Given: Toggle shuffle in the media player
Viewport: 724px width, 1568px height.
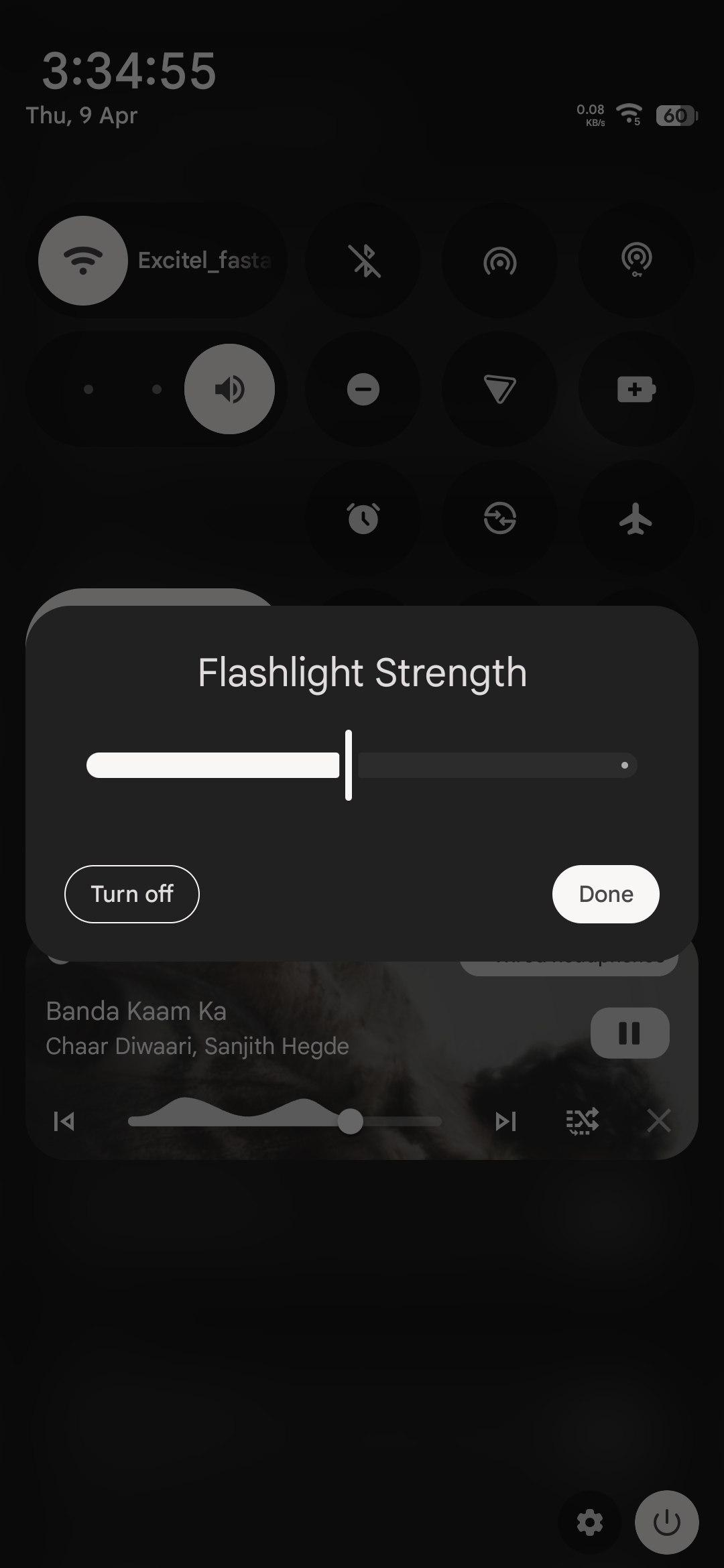Looking at the screenshot, I should coord(582,1121).
